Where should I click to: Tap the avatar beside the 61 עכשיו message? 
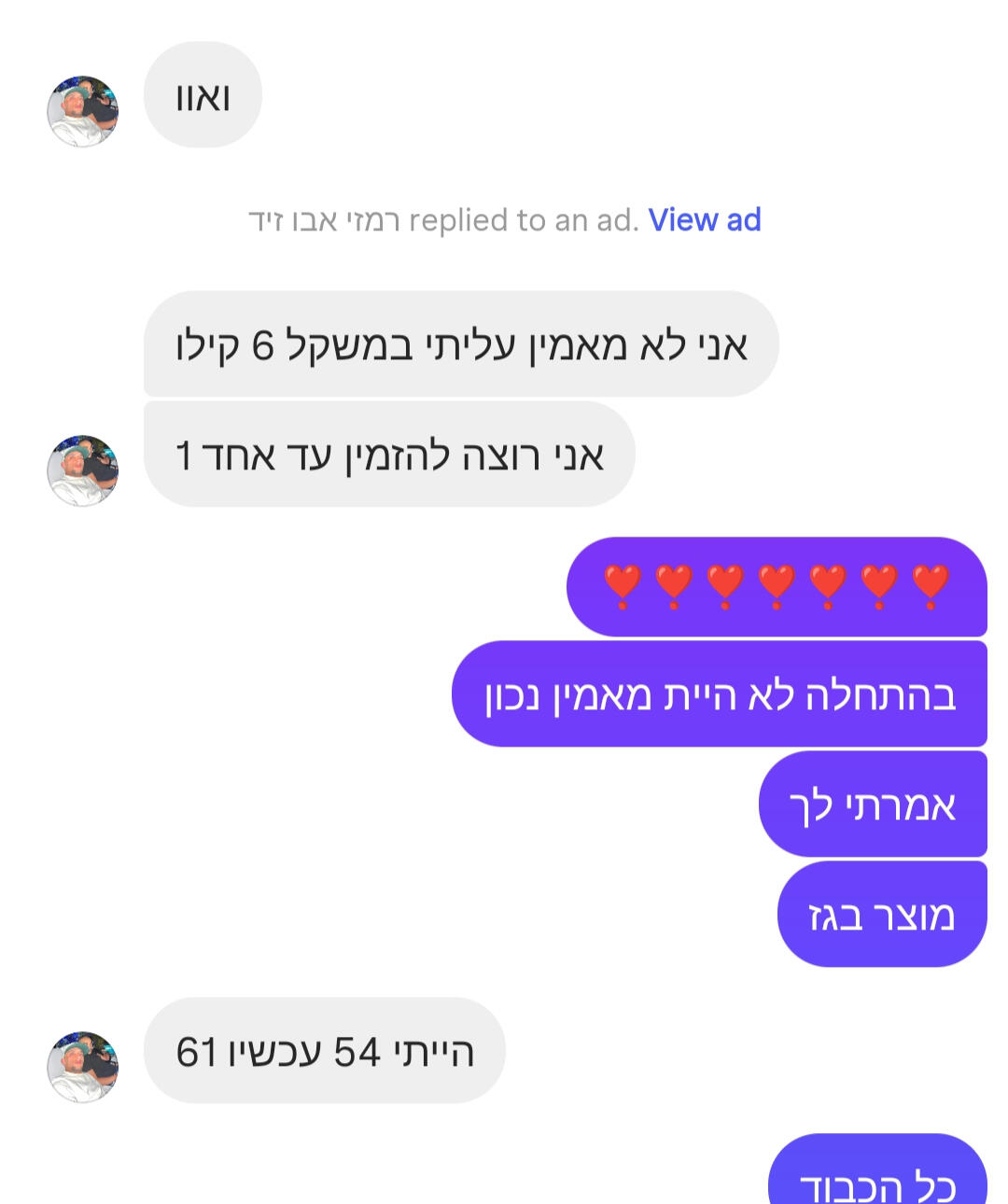point(83,1066)
